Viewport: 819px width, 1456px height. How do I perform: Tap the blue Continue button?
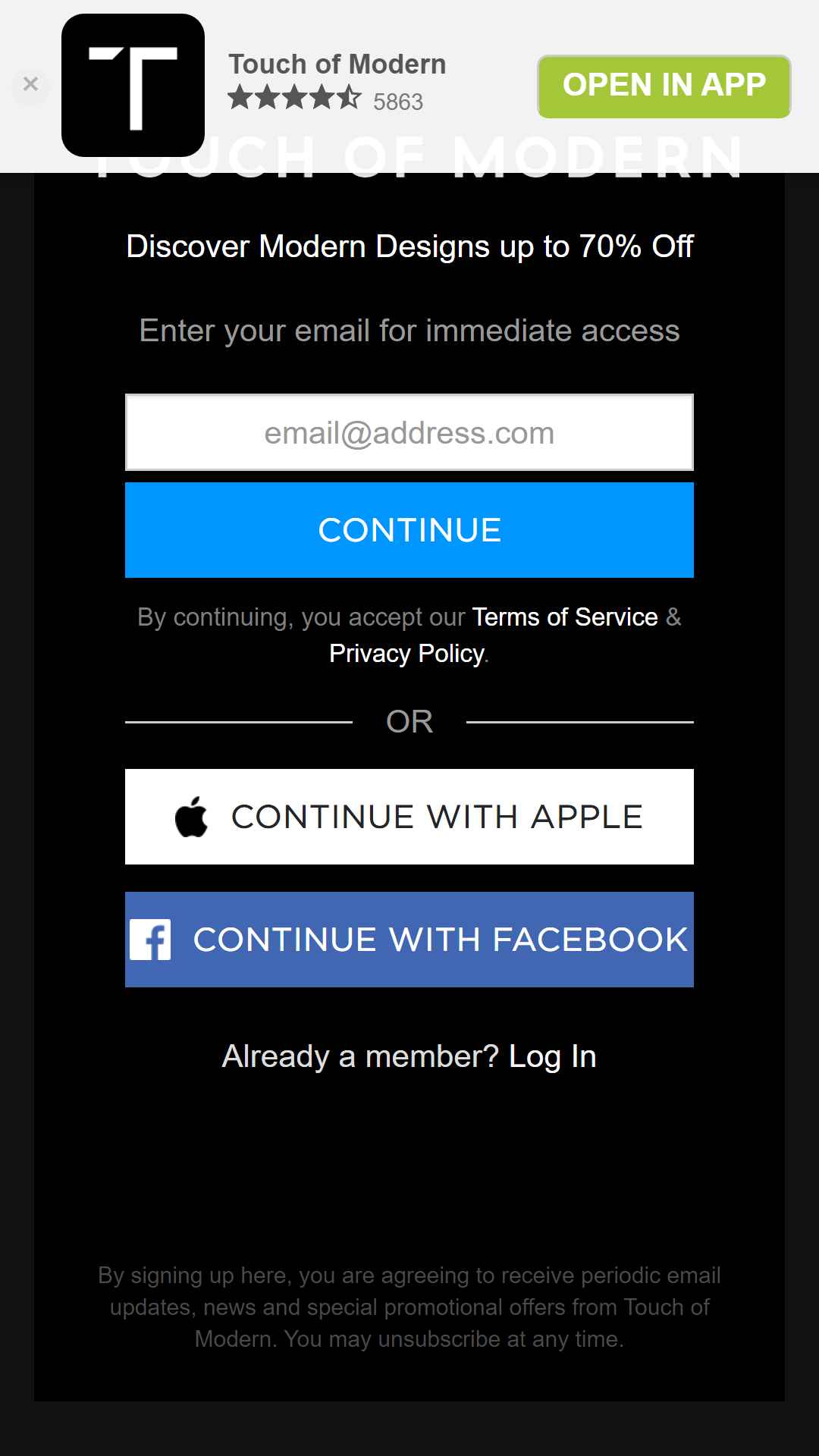pos(409,530)
